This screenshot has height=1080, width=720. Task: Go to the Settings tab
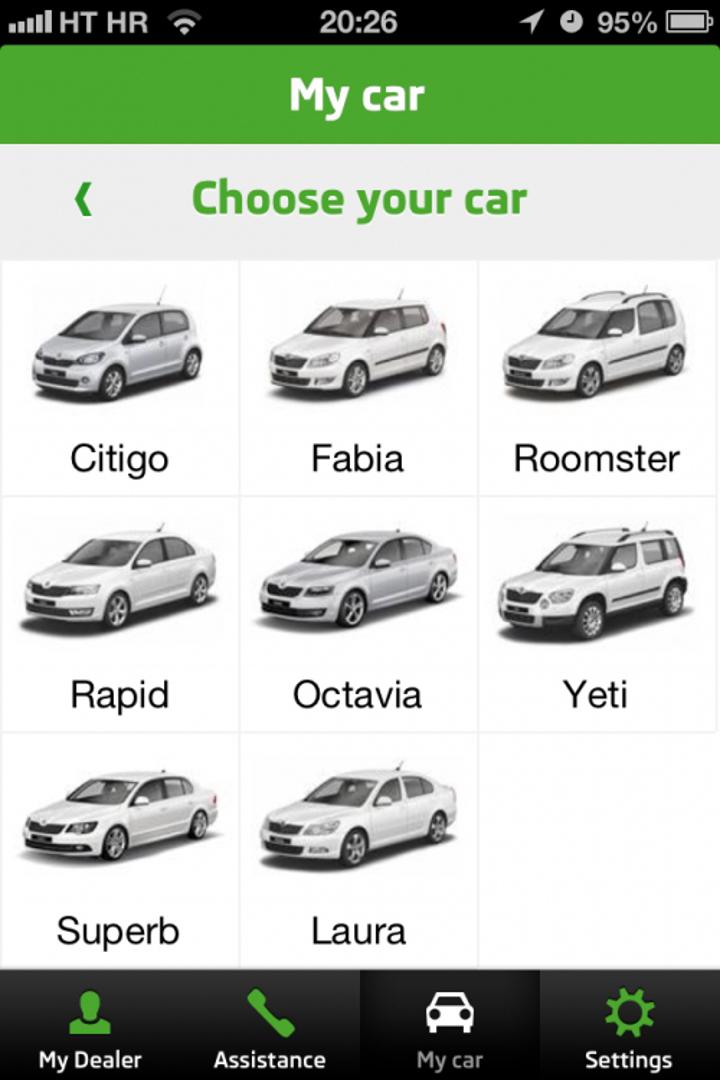click(x=629, y=1026)
